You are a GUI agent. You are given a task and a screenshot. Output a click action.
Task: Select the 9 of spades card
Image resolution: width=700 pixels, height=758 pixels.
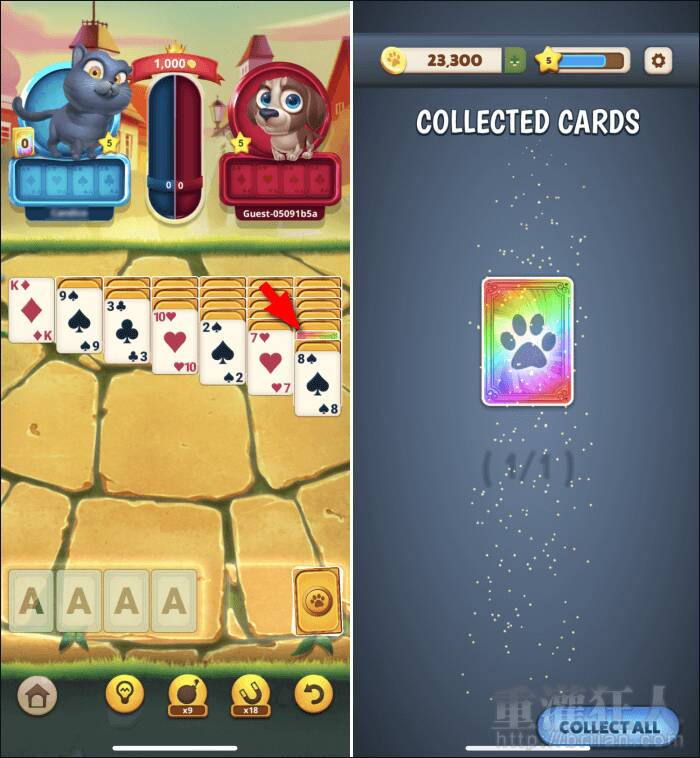[x=79, y=320]
